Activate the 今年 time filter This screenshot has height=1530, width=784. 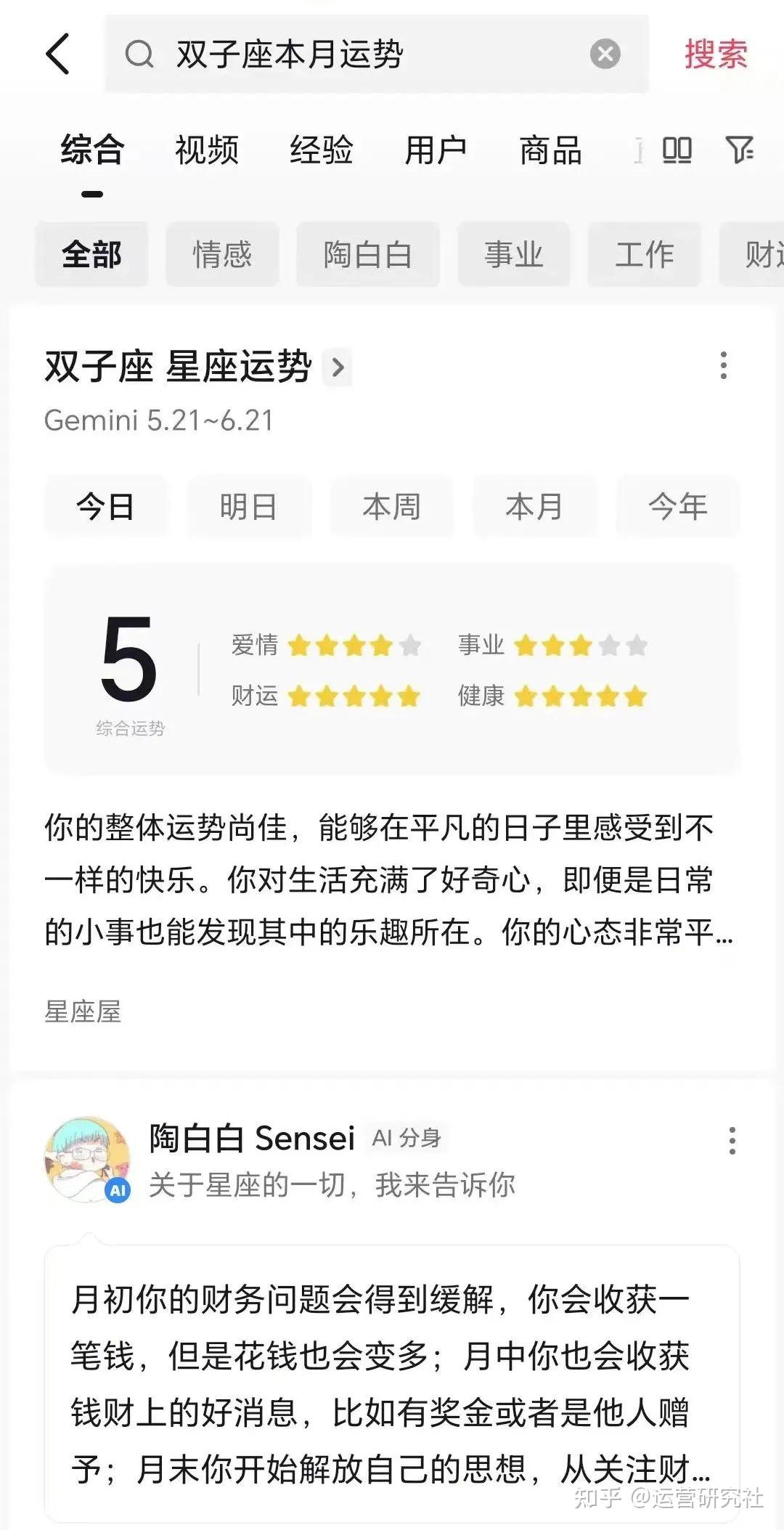(677, 507)
